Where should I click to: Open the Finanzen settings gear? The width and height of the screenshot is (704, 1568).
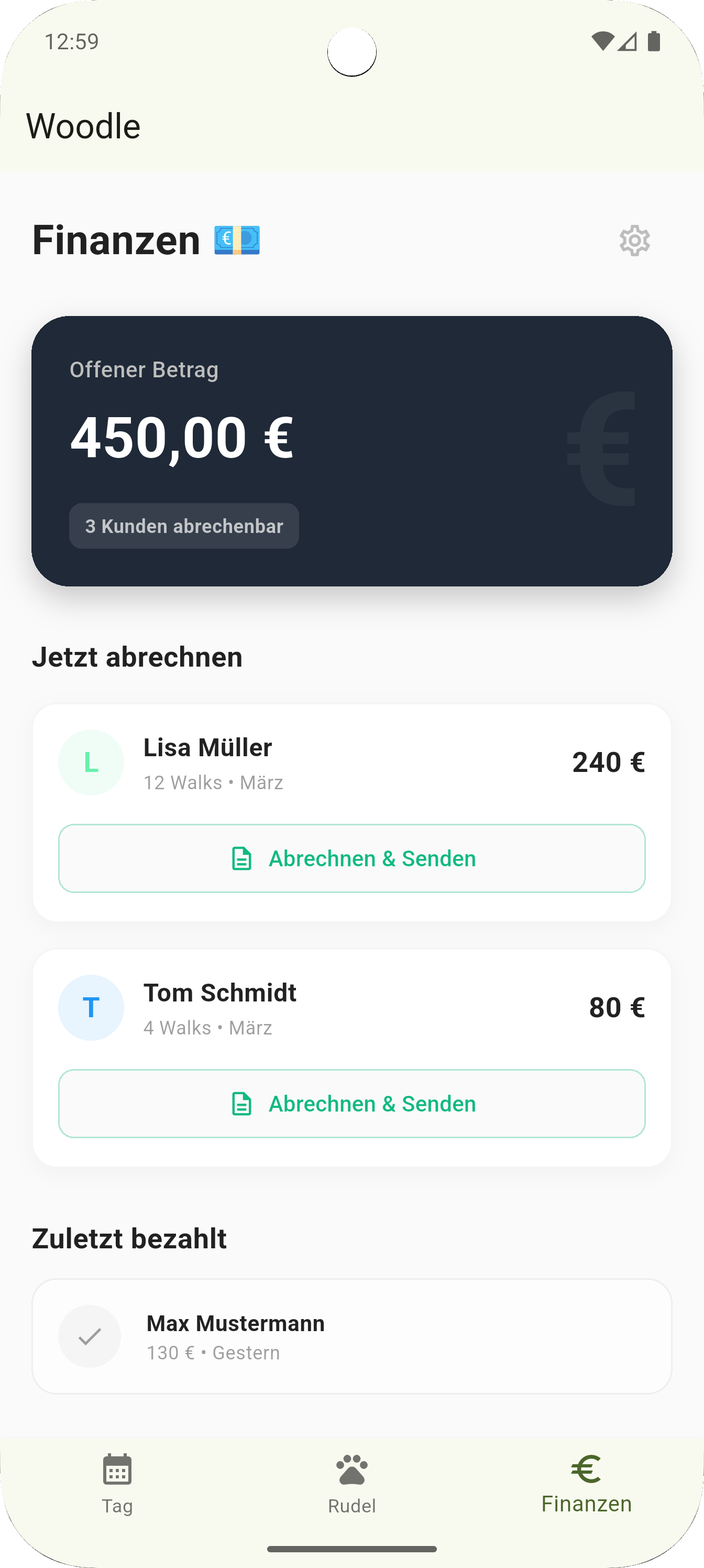(x=634, y=242)
